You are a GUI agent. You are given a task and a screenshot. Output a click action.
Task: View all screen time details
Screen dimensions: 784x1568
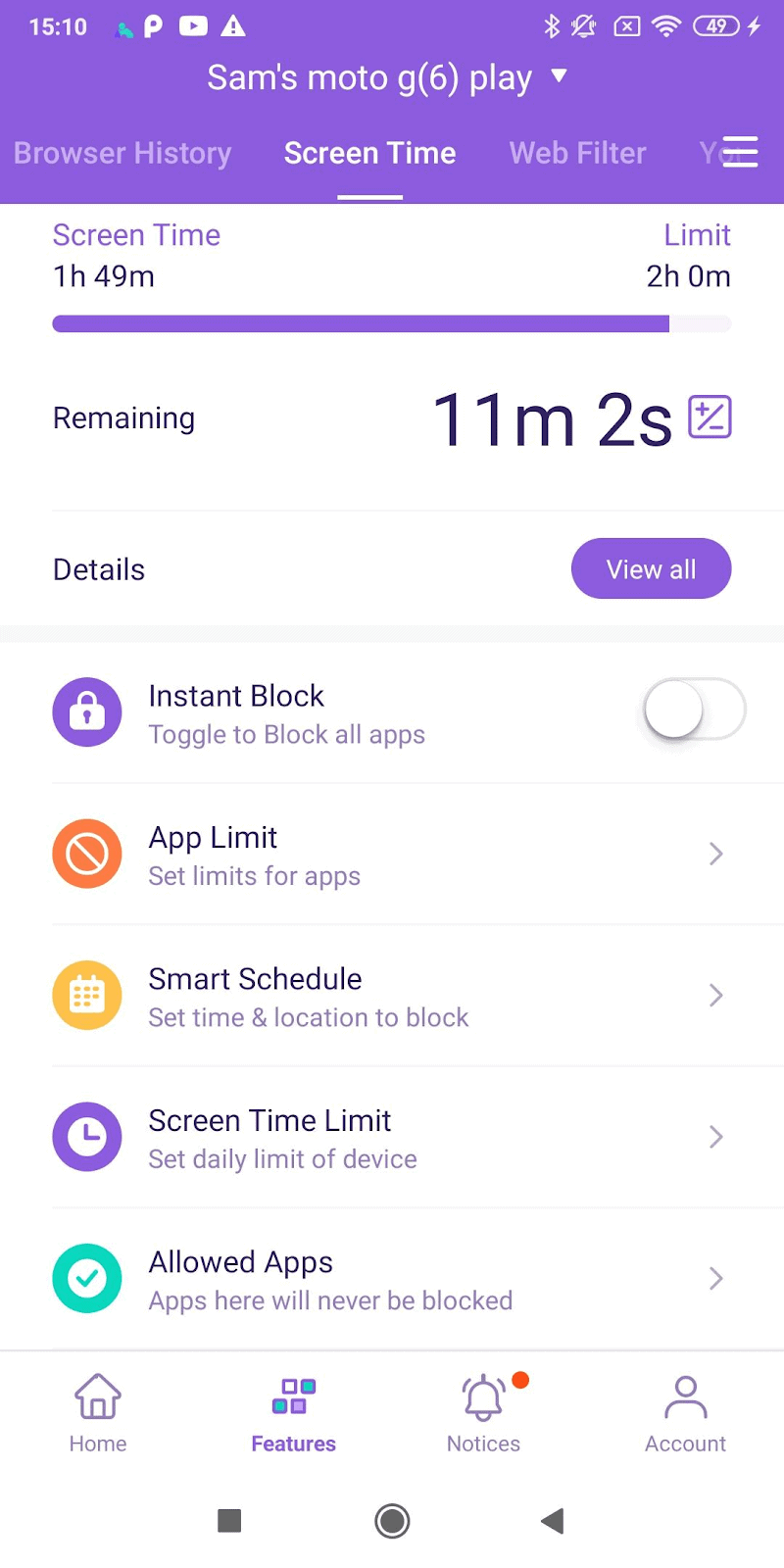click(x=651, y=568)
